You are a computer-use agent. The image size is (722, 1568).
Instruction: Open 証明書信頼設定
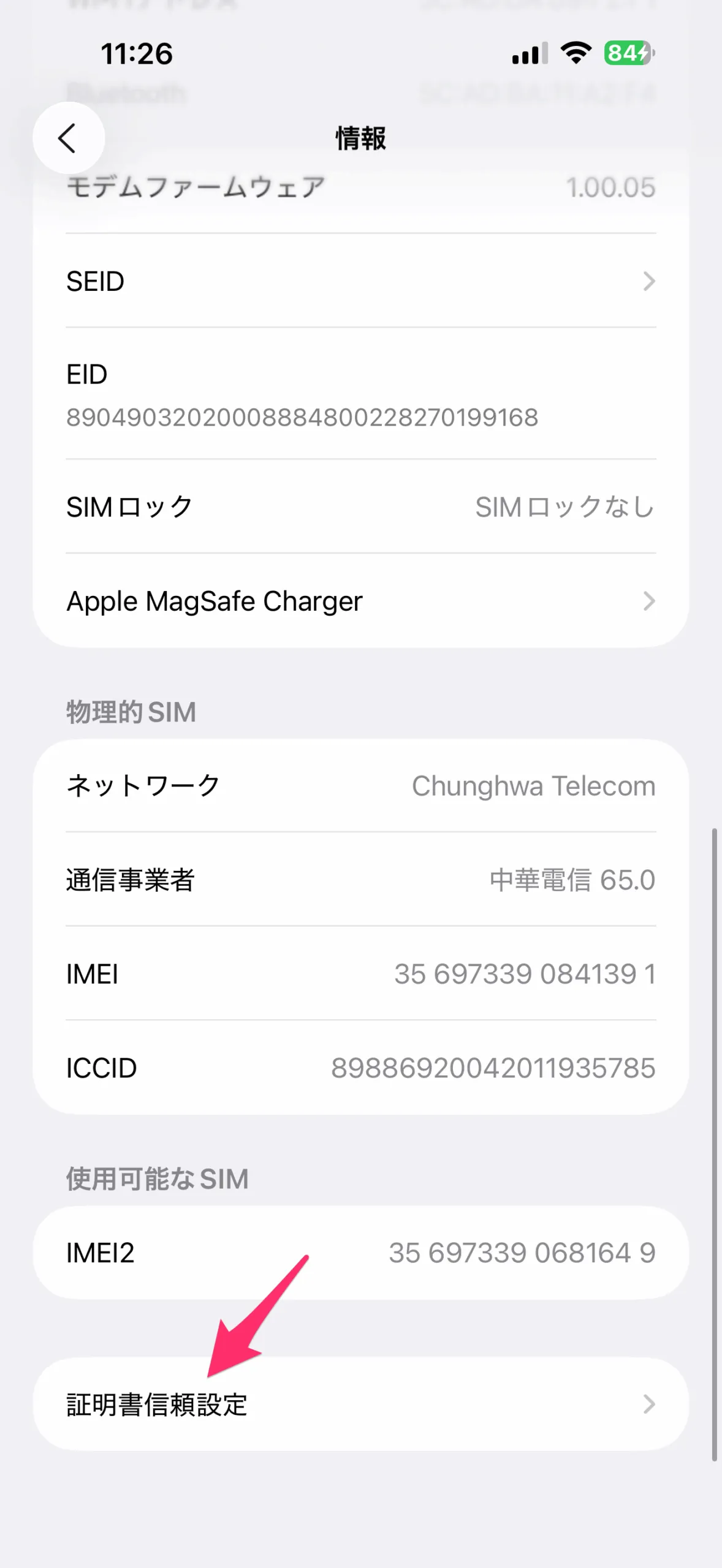(x=361, y=1404)
